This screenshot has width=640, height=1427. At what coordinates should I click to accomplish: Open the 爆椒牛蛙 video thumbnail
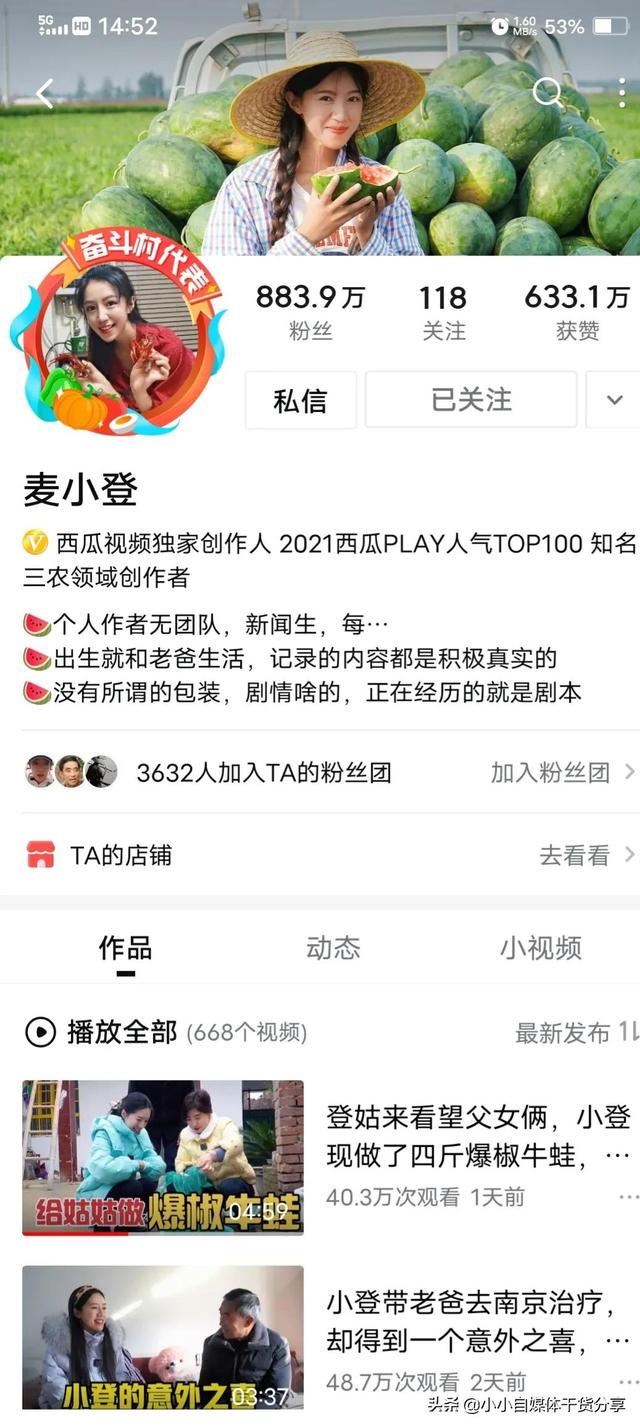point(163,1157)
